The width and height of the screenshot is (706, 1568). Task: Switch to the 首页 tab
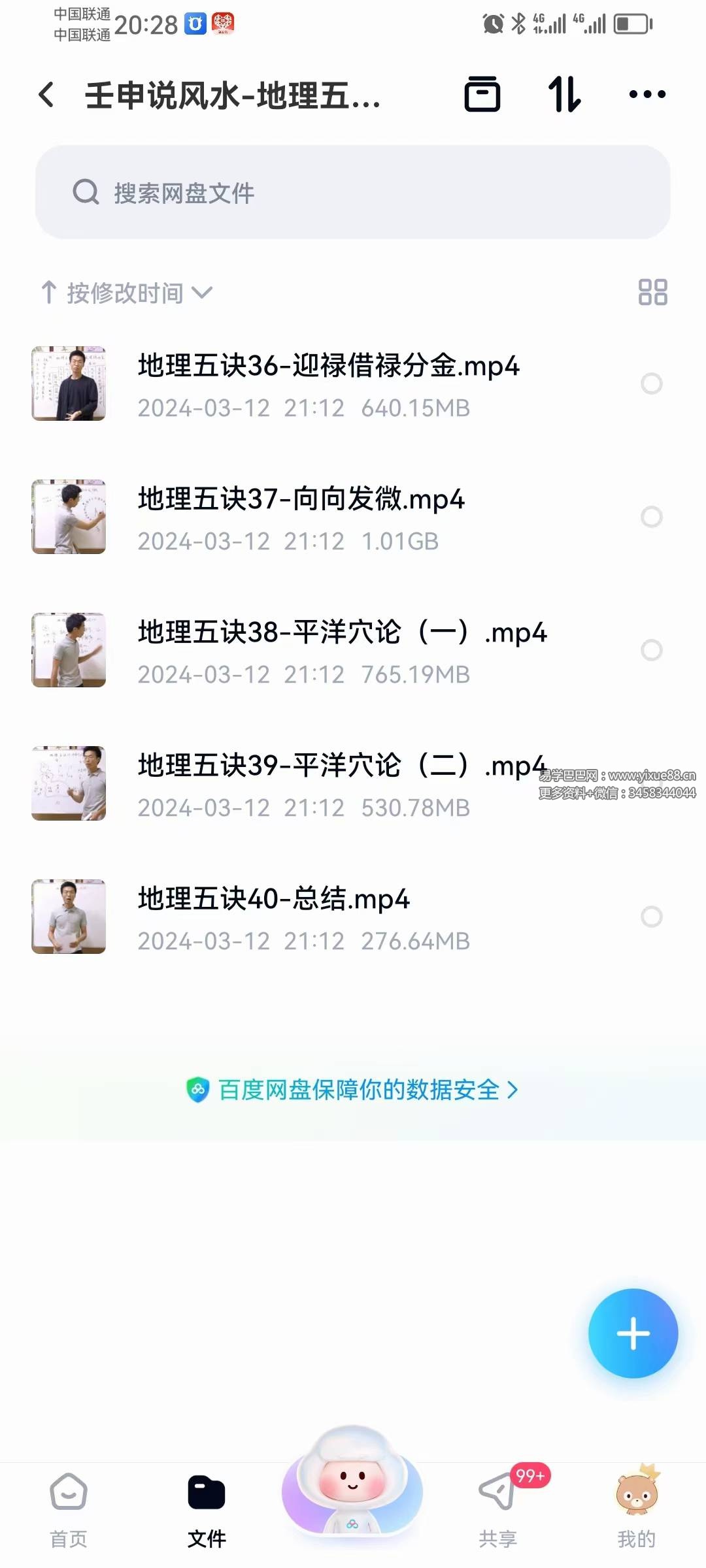click(x=69, y=1510)
